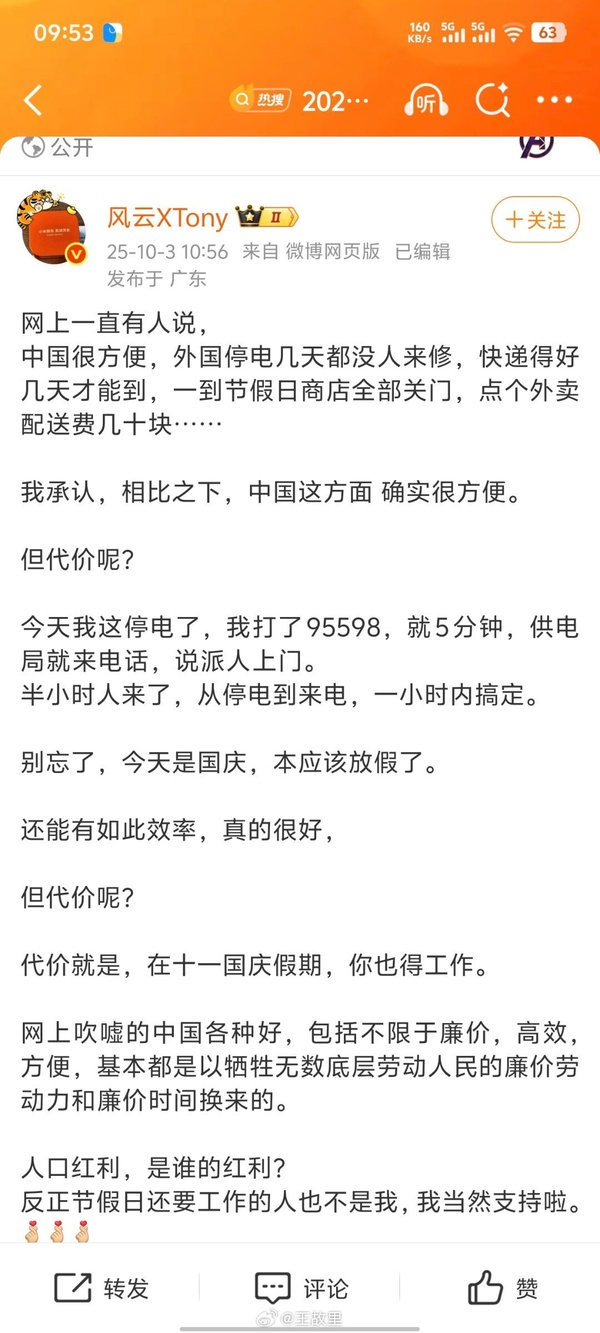Viewport: 600px width, 1333px height.
Task: Open the search icon in header
Action: 492,101
